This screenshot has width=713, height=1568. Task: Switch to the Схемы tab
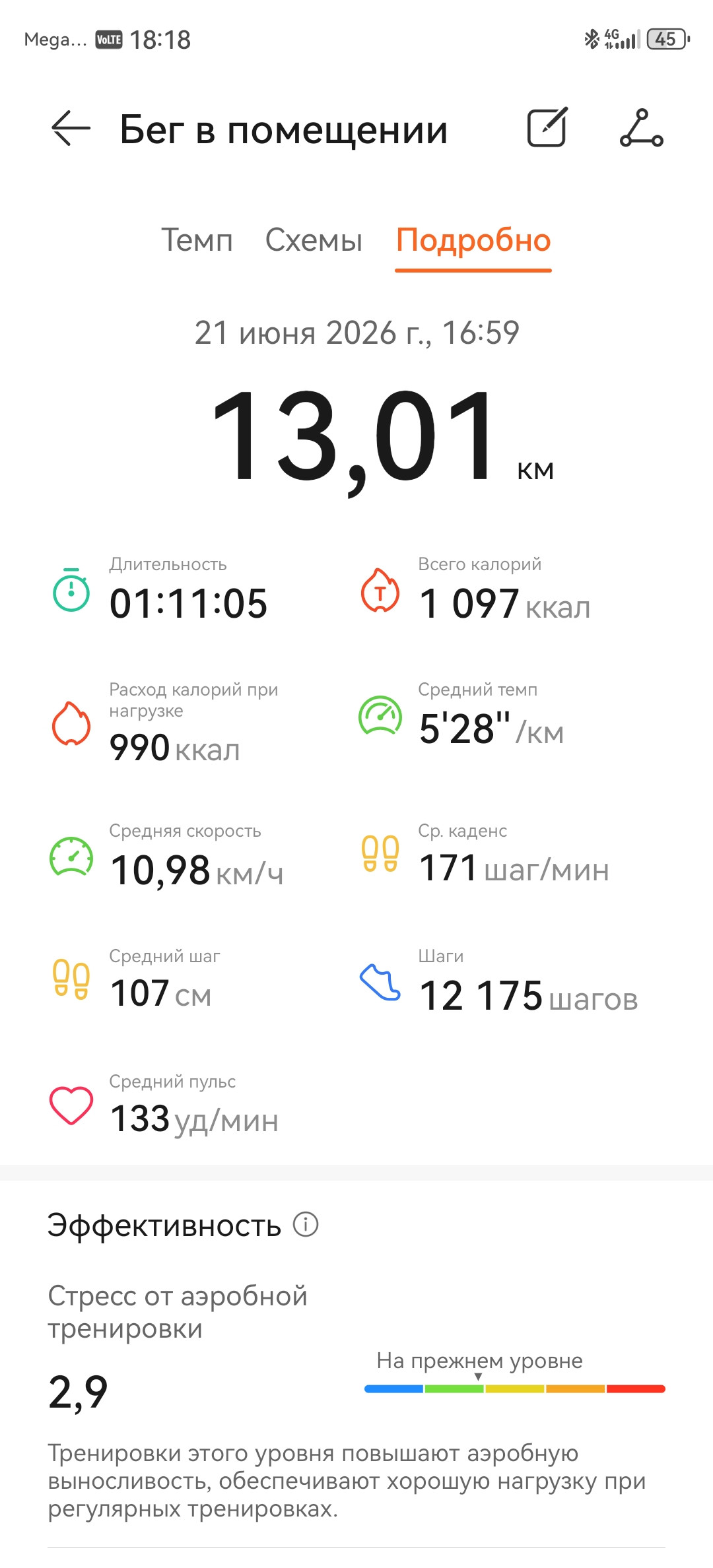(x=314, y=240)
